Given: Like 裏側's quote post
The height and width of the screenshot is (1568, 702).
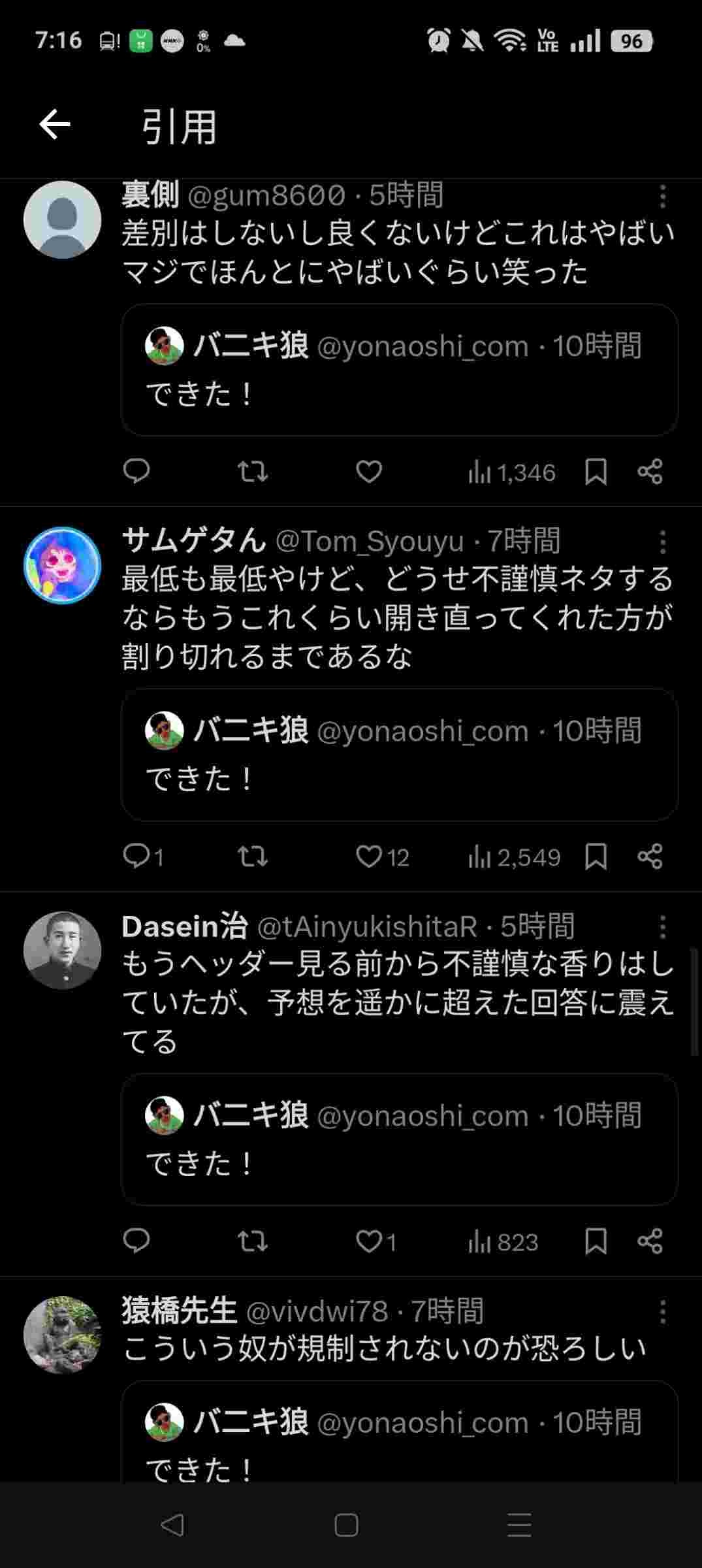Looking at the screenshot, I should (x=369, y=472).
